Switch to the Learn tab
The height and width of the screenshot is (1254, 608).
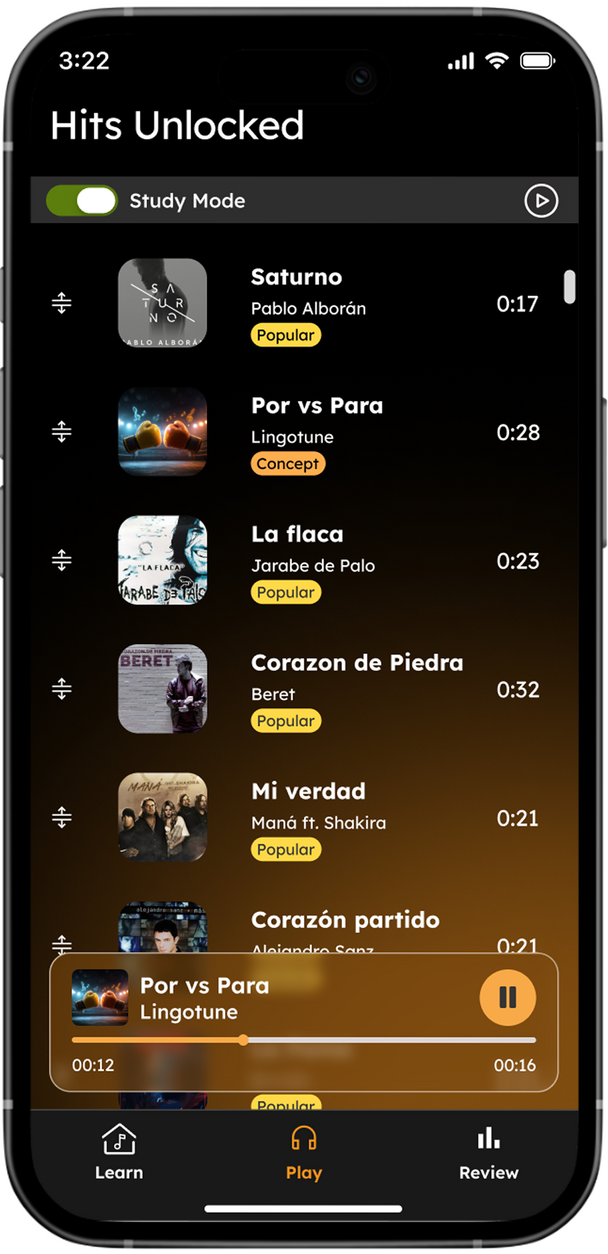[119, 1151]
